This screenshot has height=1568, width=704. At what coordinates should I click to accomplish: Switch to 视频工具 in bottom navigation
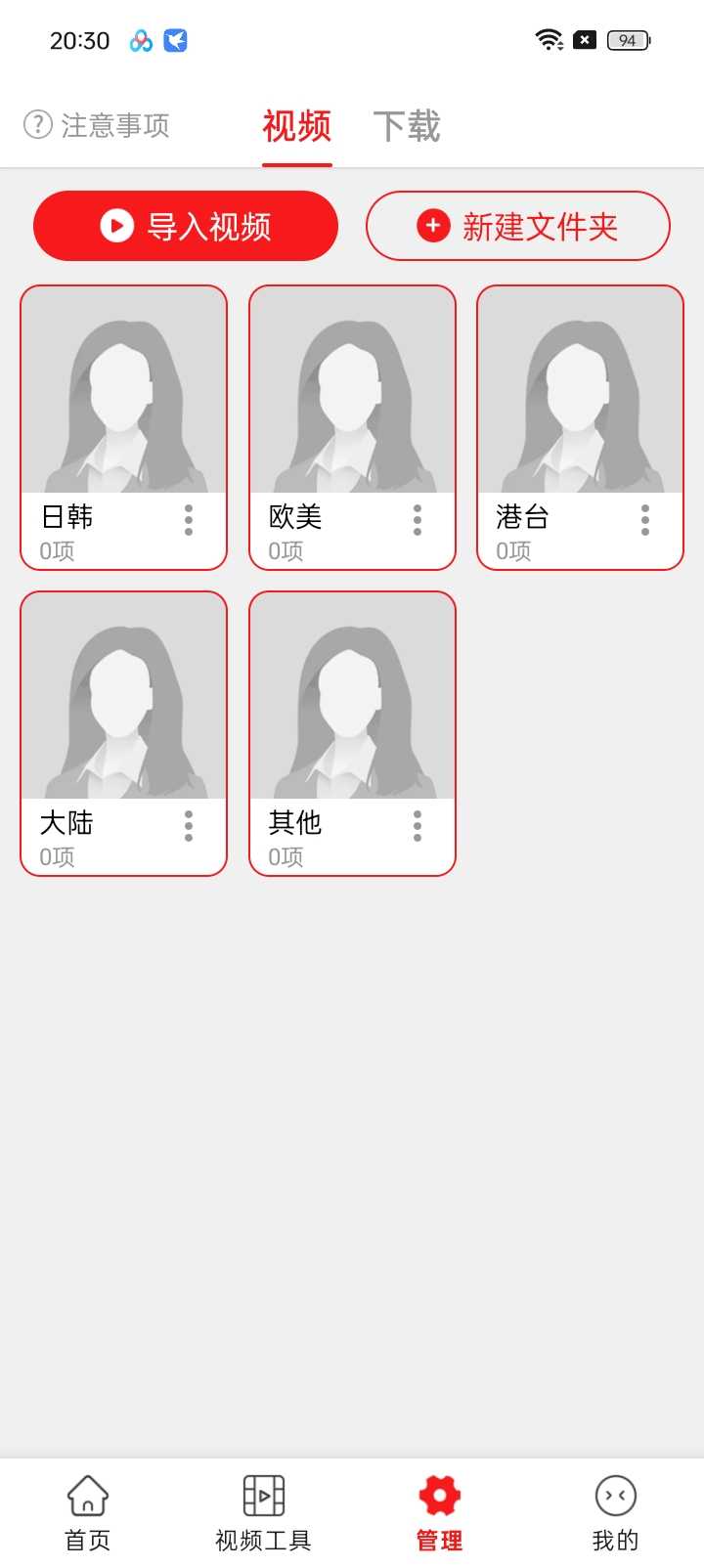point(264,1513)
